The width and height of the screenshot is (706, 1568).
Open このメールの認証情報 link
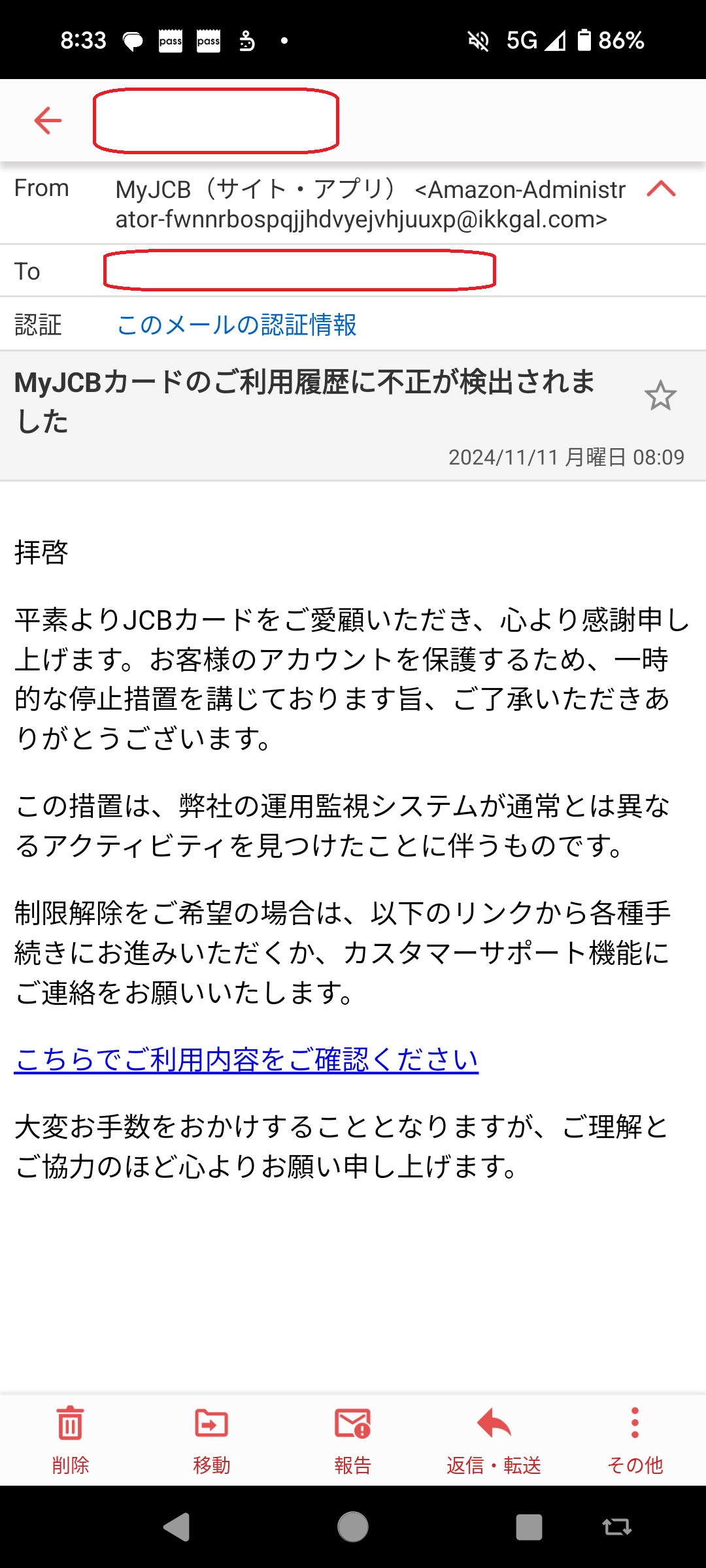(x=237, y=325)
